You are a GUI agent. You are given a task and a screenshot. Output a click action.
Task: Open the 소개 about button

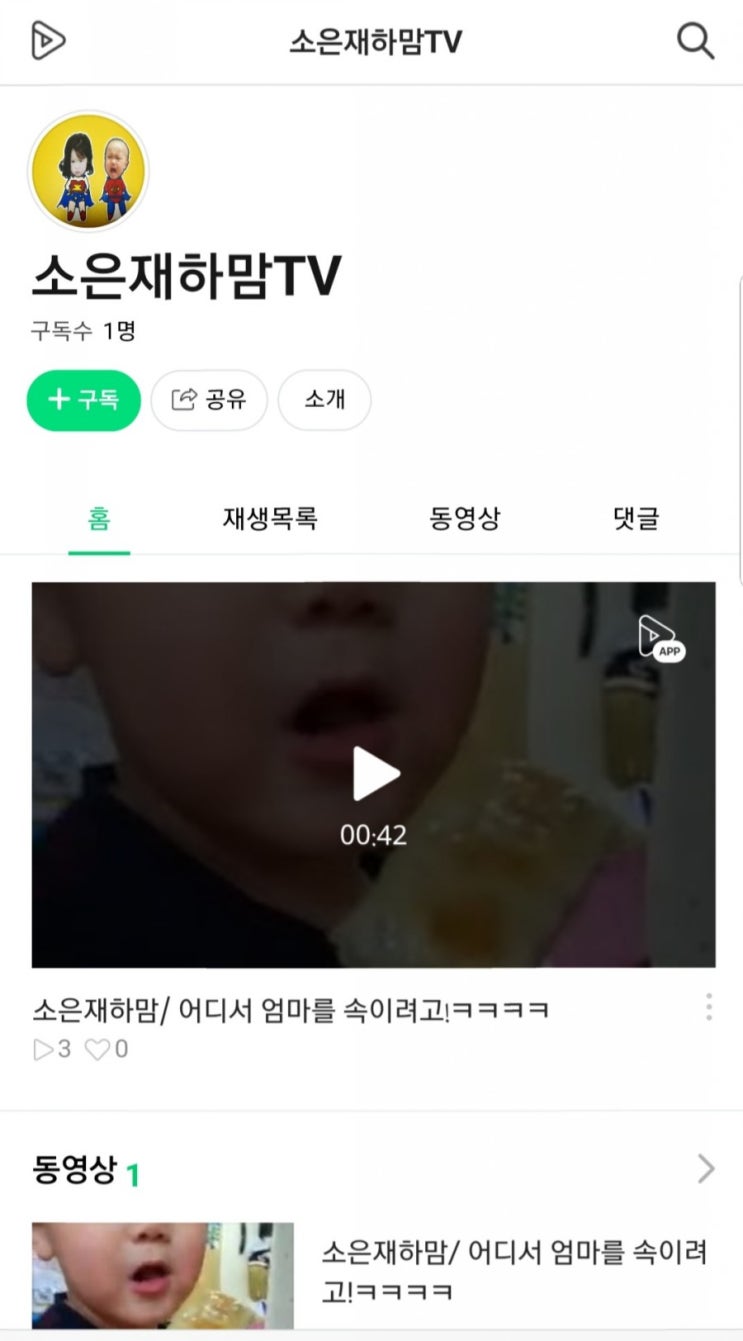click(324, 400)
